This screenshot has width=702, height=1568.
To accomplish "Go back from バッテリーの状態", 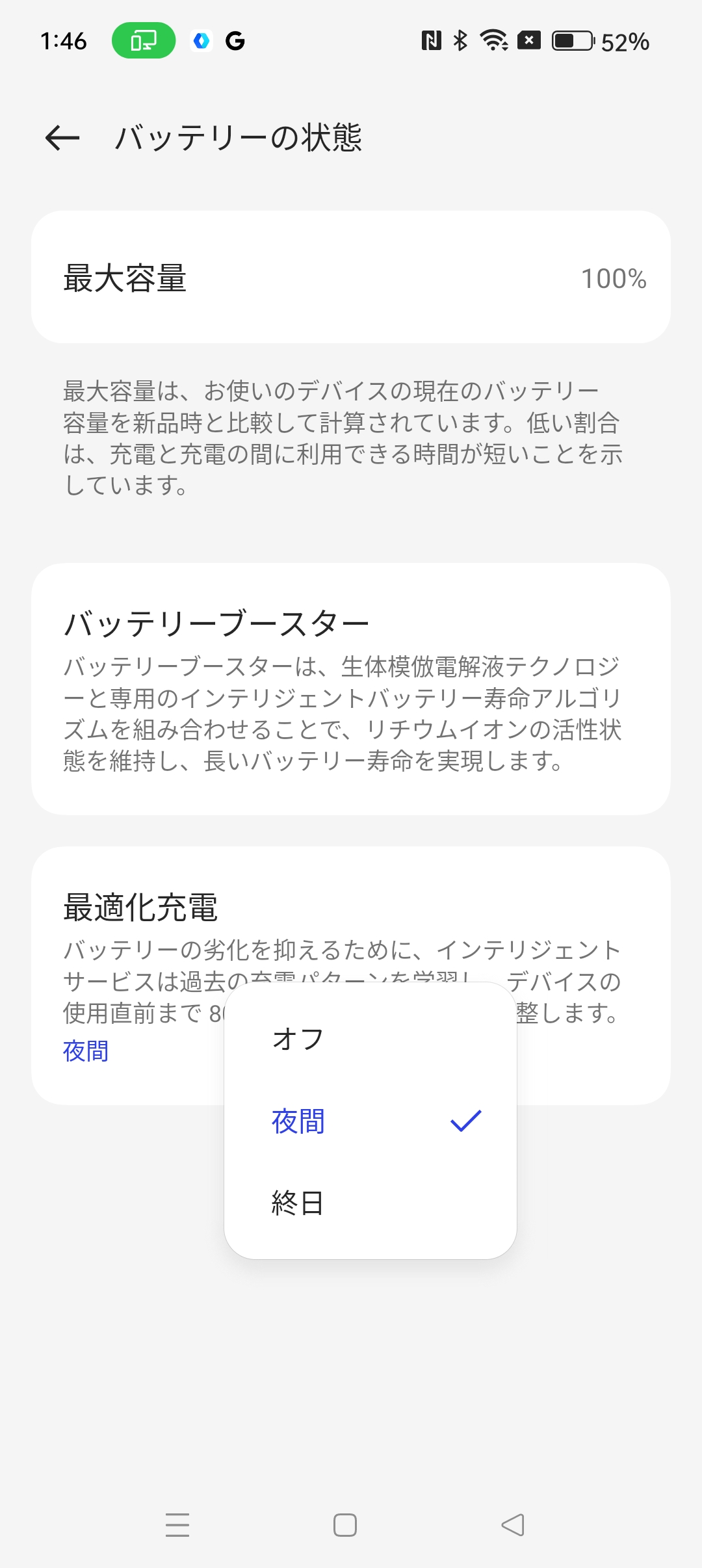I will 62,138.
